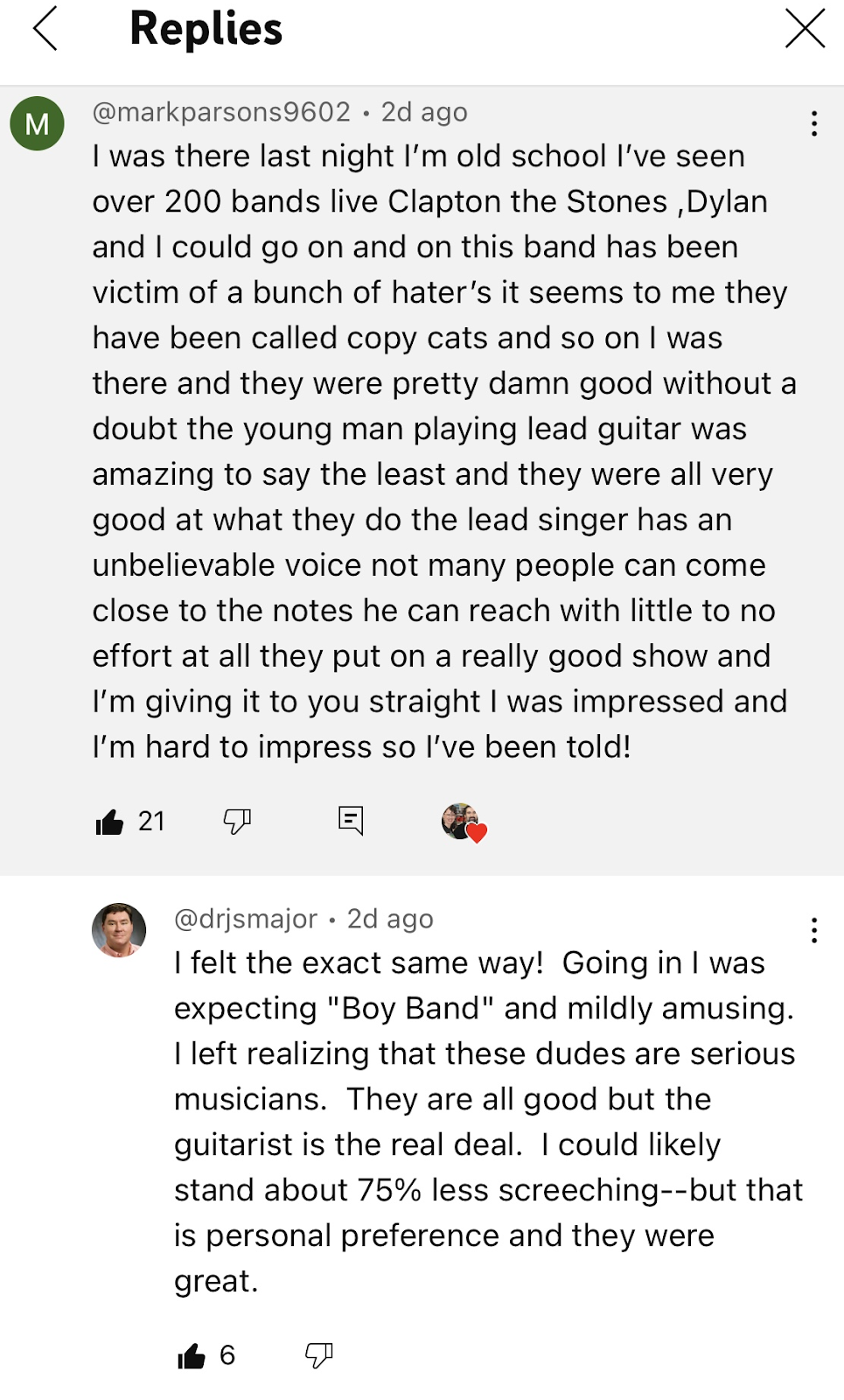Dislike drjsmajor's reply

pyautogui.click(x=319, y=1356)
